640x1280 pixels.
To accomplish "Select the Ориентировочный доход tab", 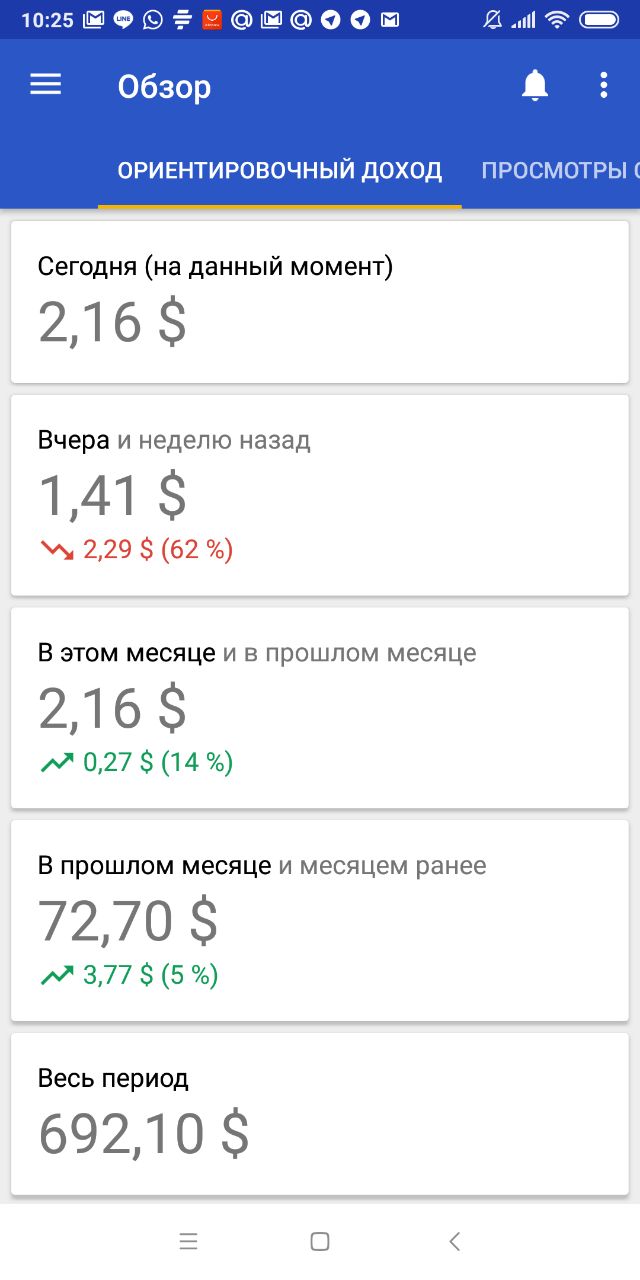I will (280, 170).
